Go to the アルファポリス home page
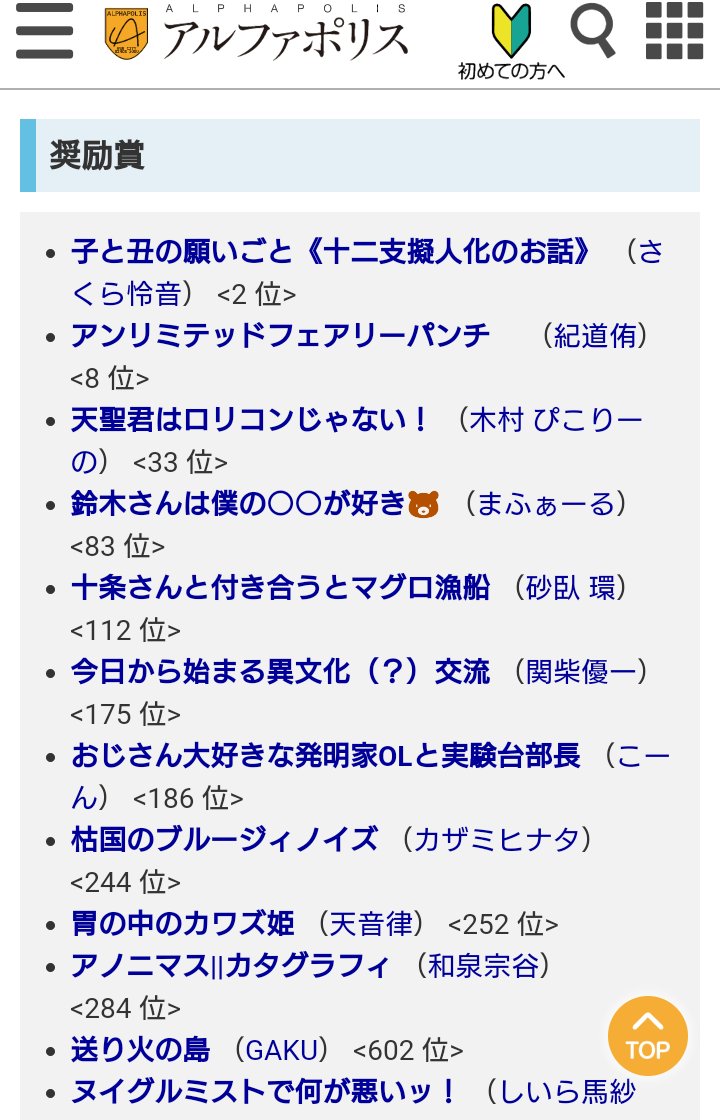Viewport: 720px width, 1120px height. click(257, 35)
